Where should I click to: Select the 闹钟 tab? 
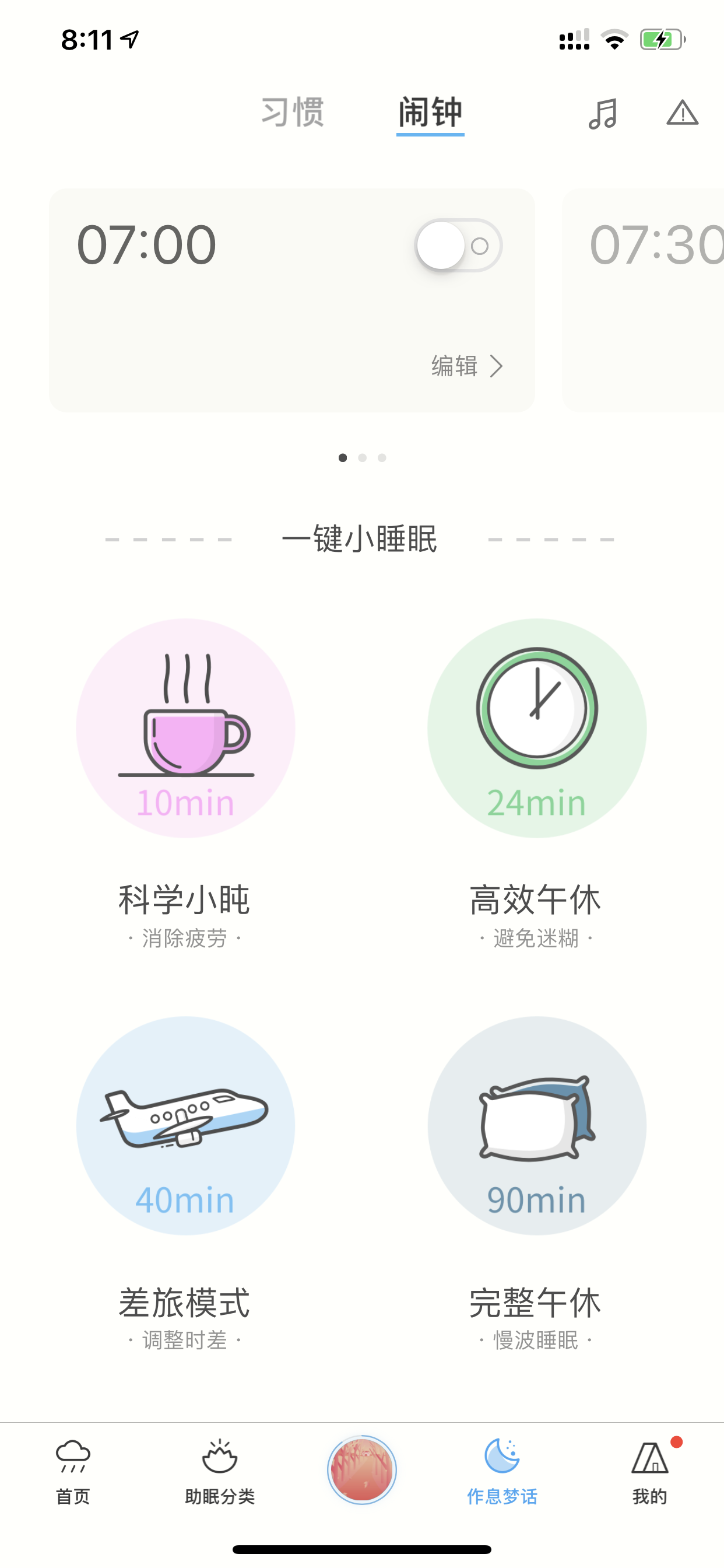(x=430, y=113)
